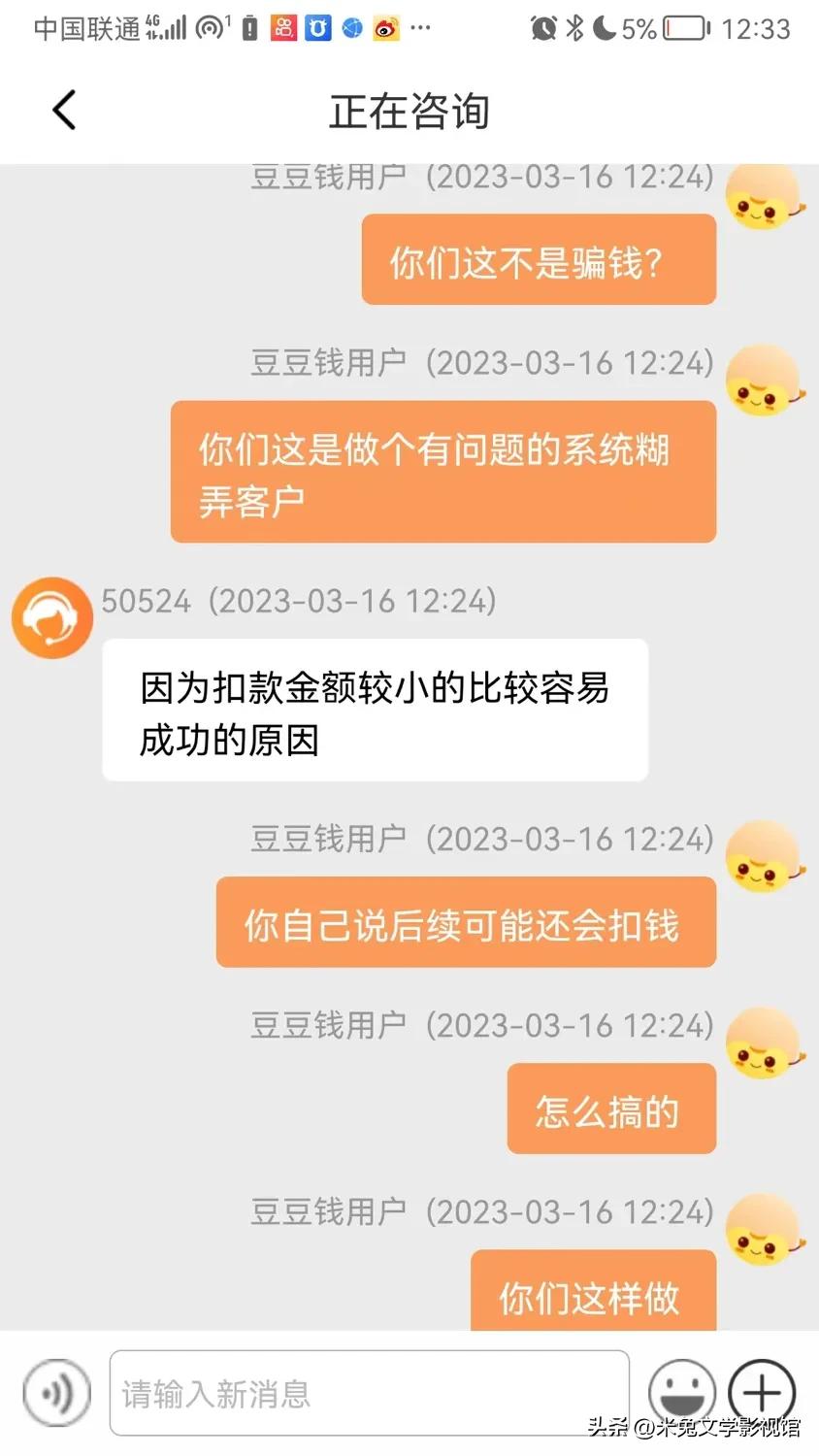Tap the 正在咨询 title bar
Viewport: 819px width, 1456px height.
409,111
